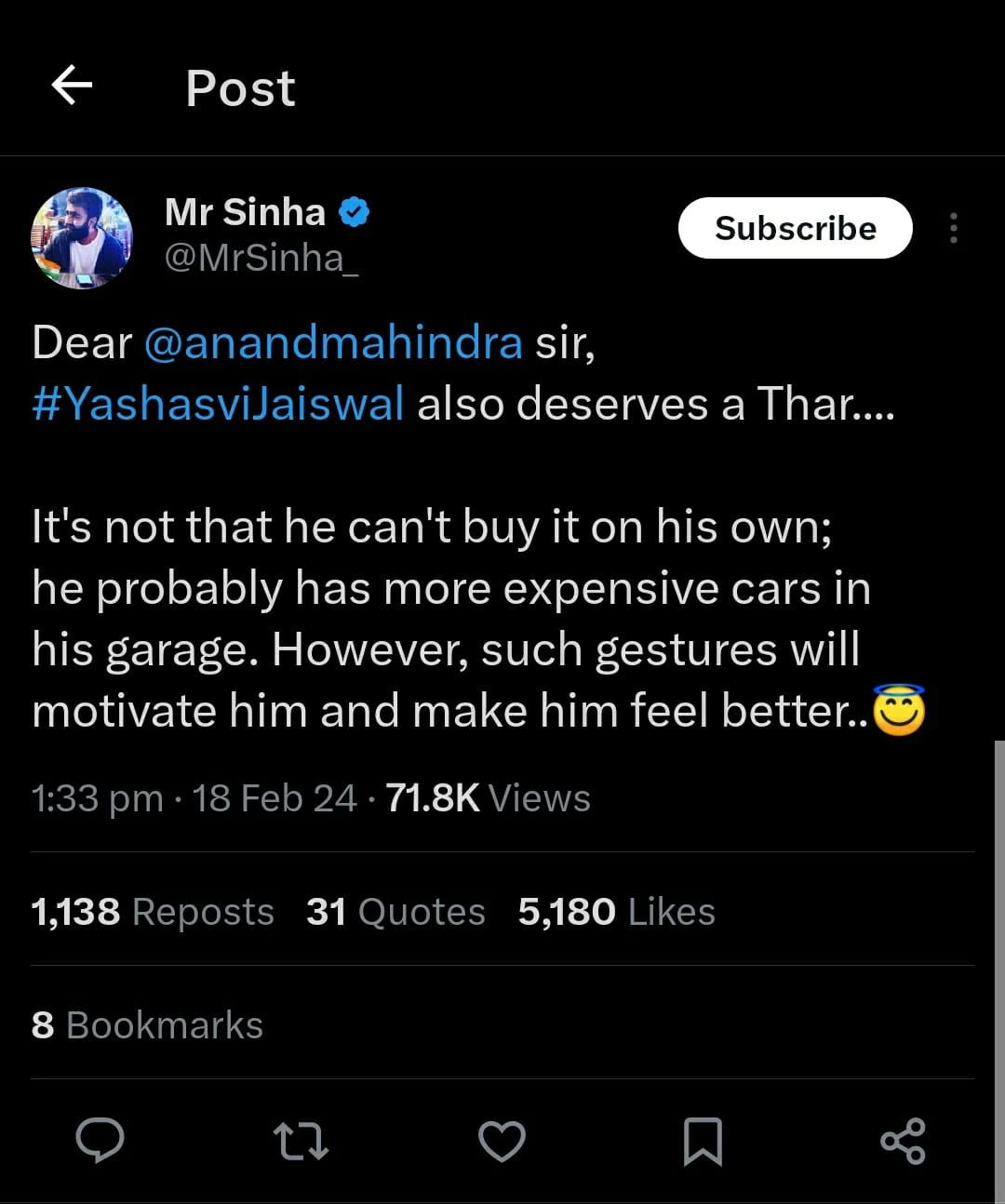Repost Mr Sinha's post
Screen dimensions: 1005x1204
click(x=301, y=1141)
